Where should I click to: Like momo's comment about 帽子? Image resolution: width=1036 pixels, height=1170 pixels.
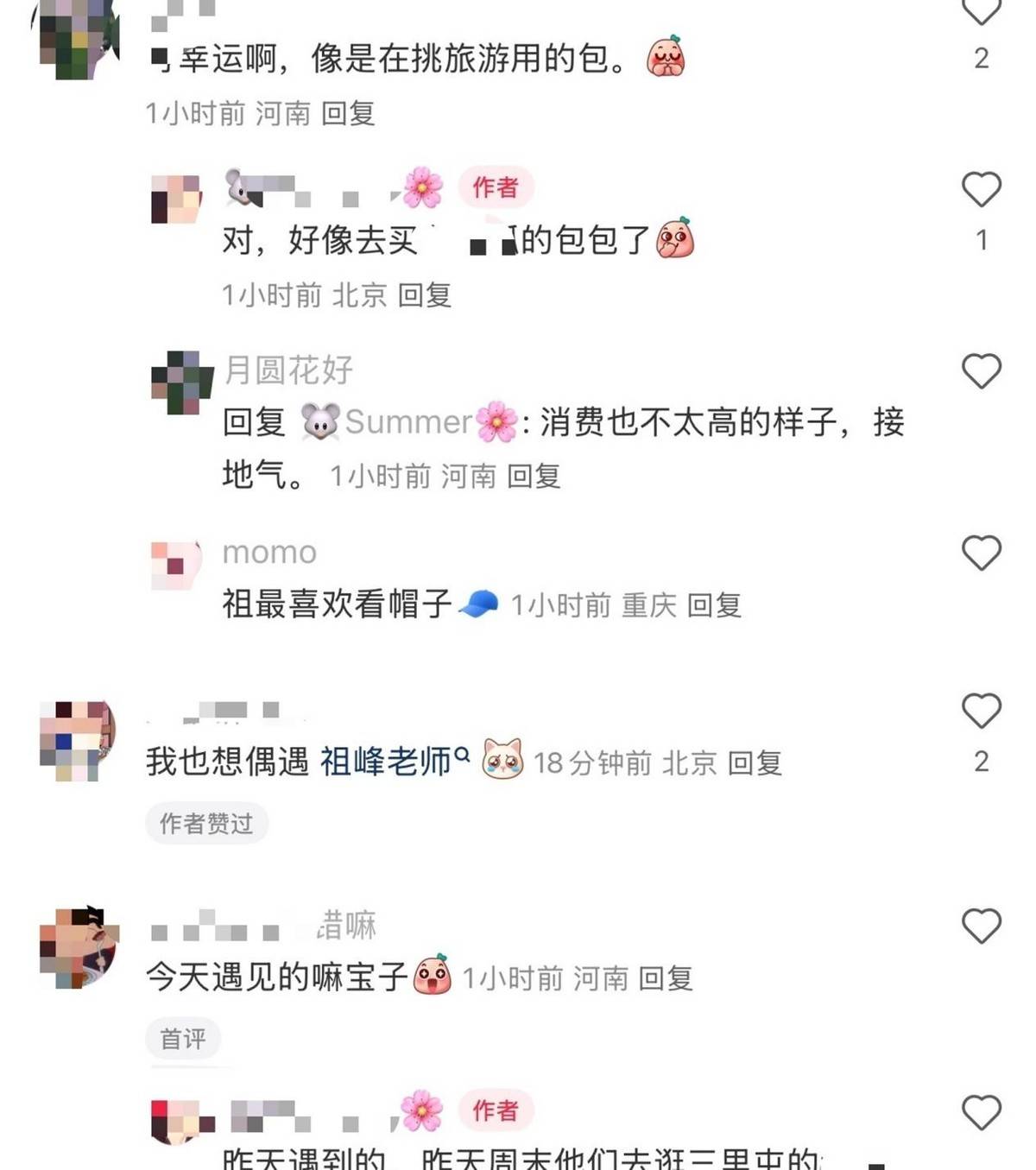(981, 553)
